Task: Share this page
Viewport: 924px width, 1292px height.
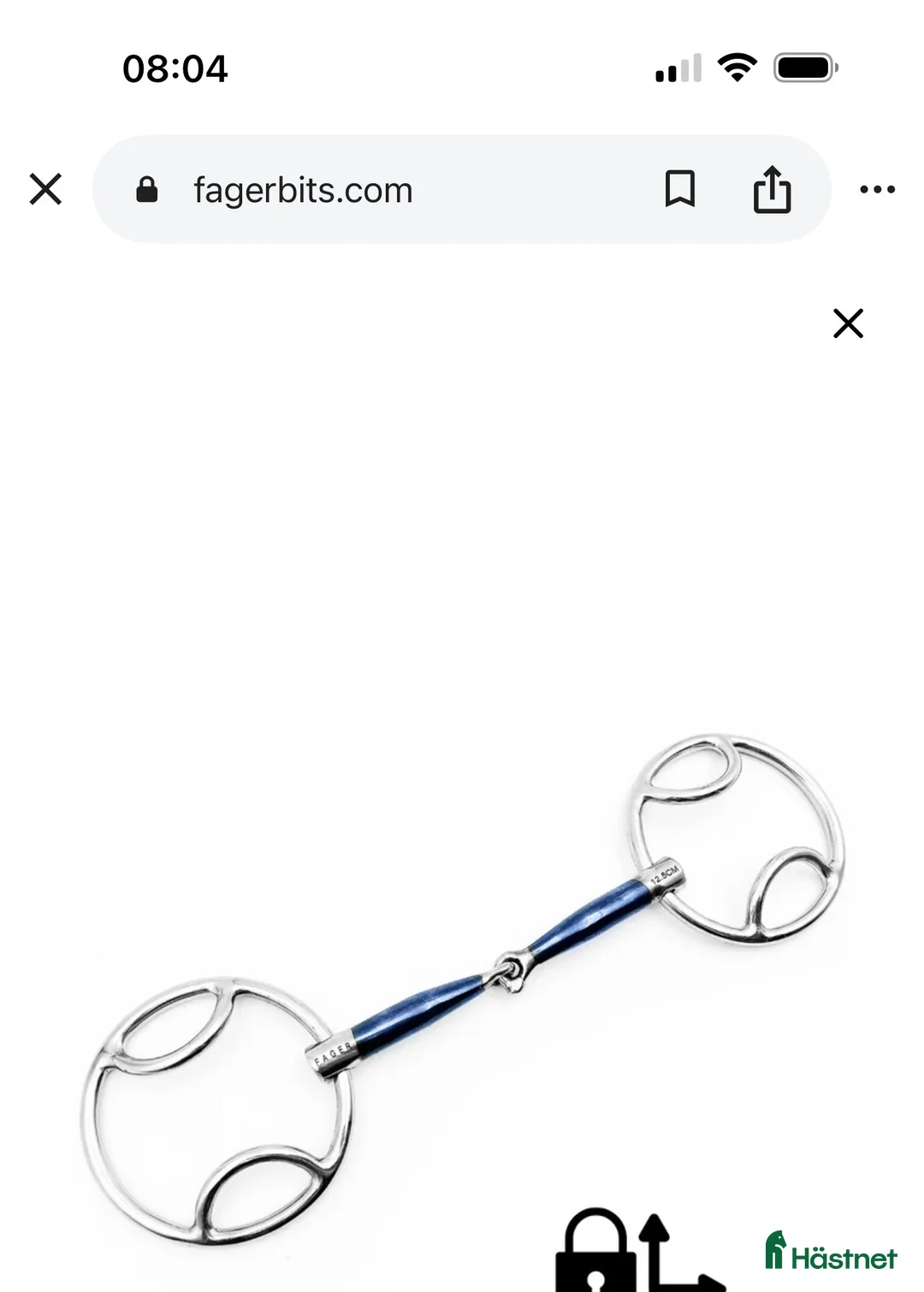Action: [x=772, y=189]
